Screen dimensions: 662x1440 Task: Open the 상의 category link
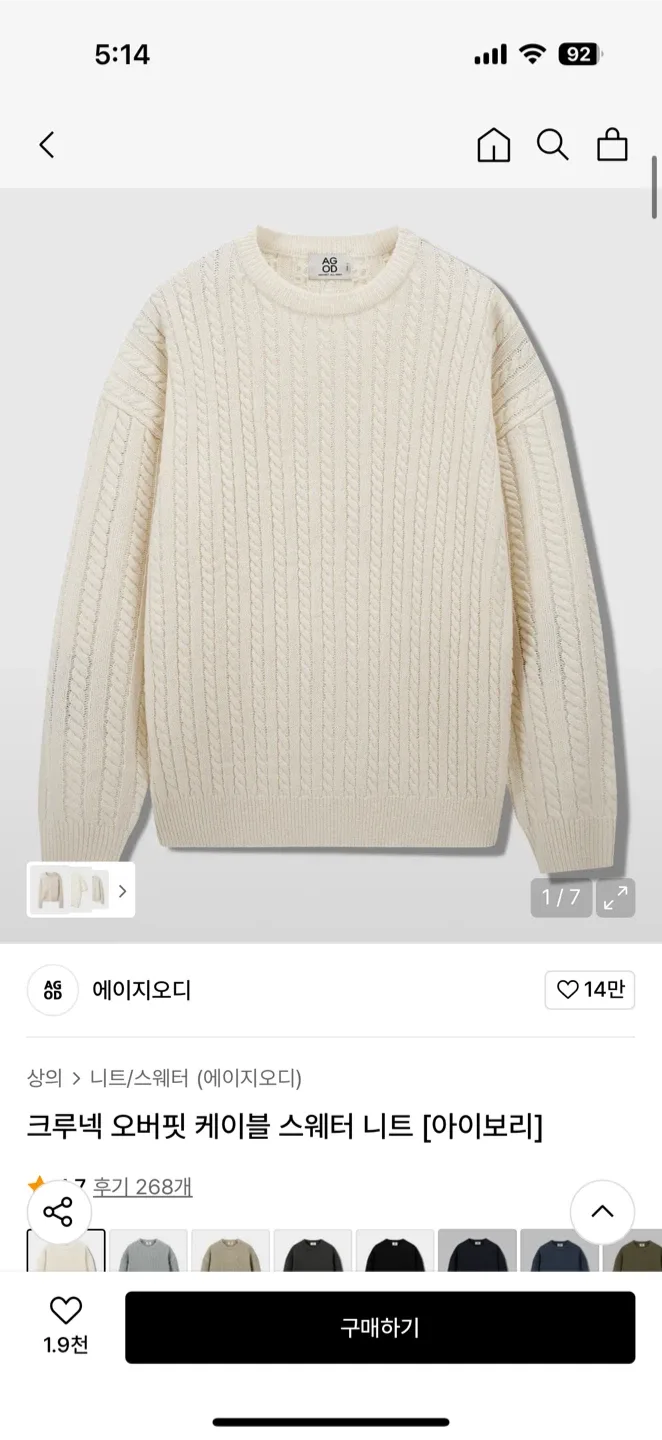click(44, 1078)
